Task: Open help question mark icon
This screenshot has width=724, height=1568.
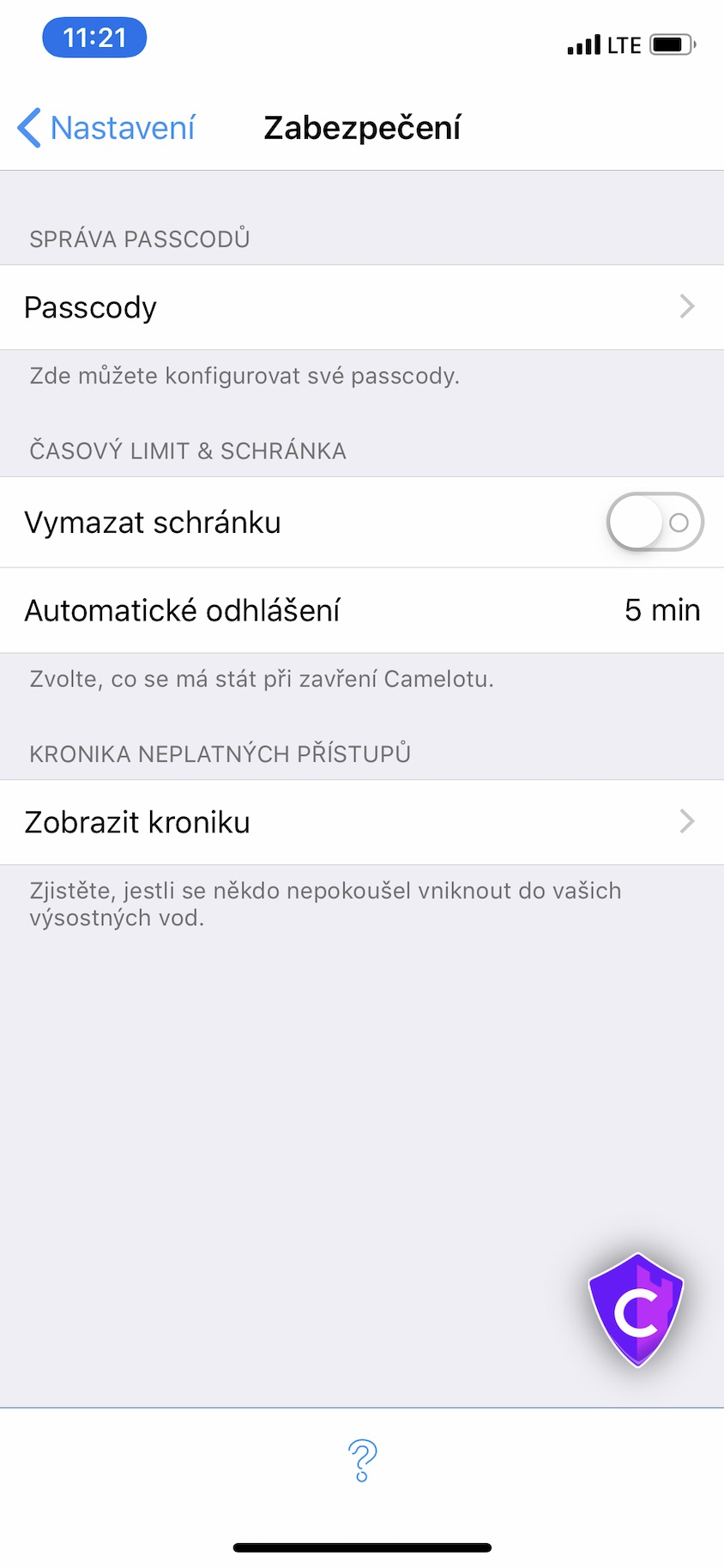Action: point(362,1460)
